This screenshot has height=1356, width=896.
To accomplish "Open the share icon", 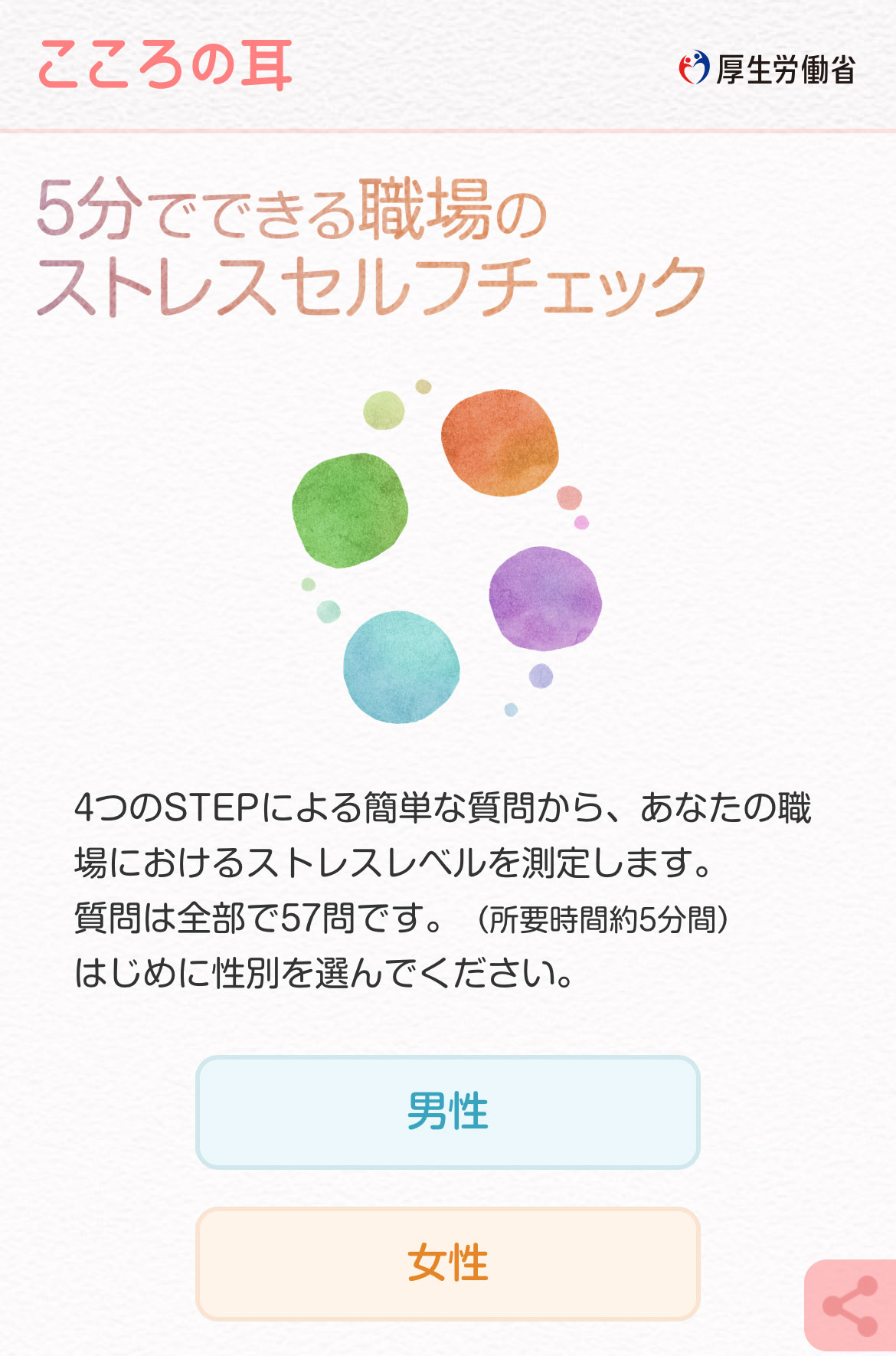I will pyautogui.click(x=850, y=1305).
